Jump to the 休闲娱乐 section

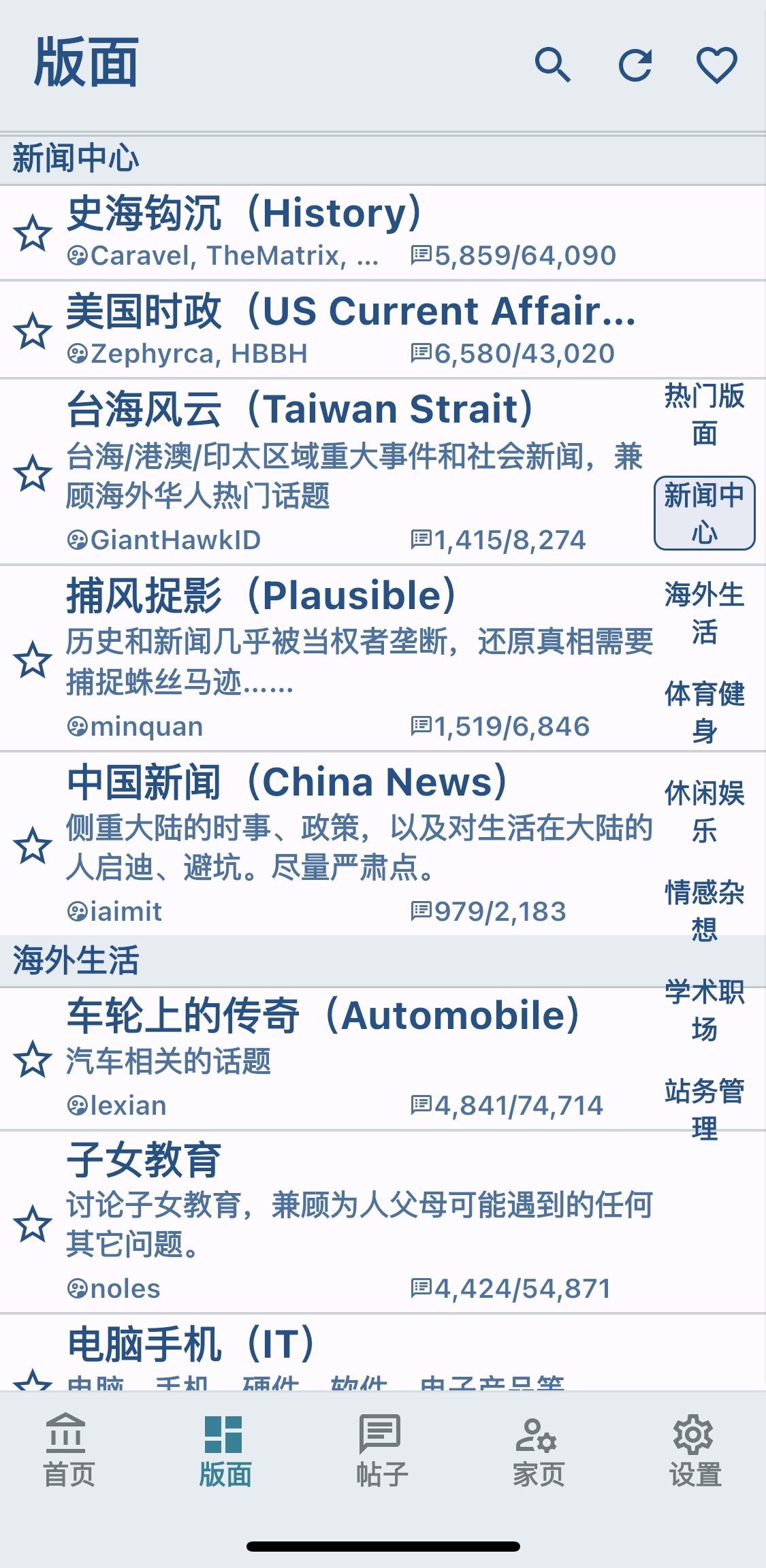705,811
